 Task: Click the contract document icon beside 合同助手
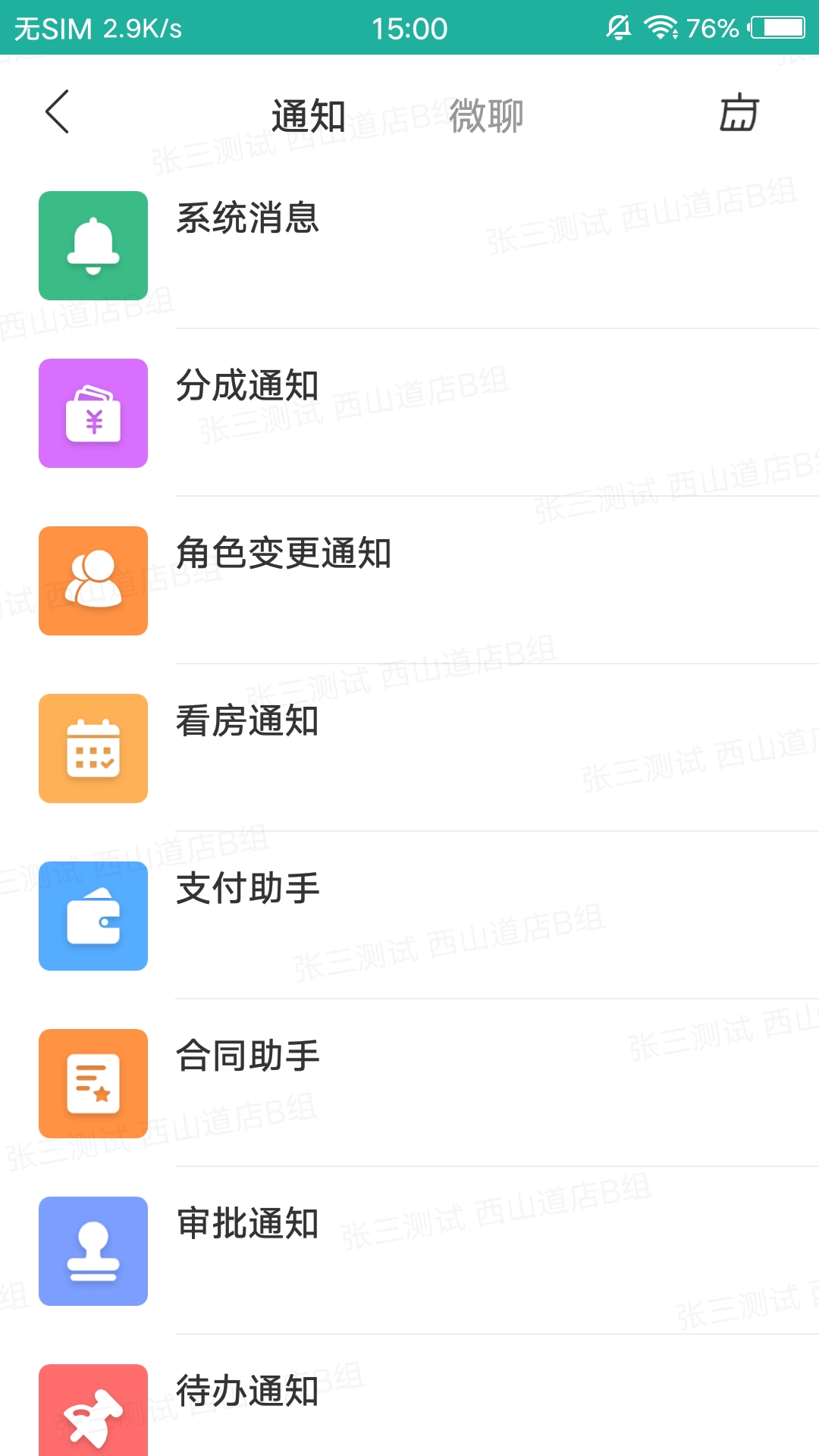click(x=93, y=1083)
